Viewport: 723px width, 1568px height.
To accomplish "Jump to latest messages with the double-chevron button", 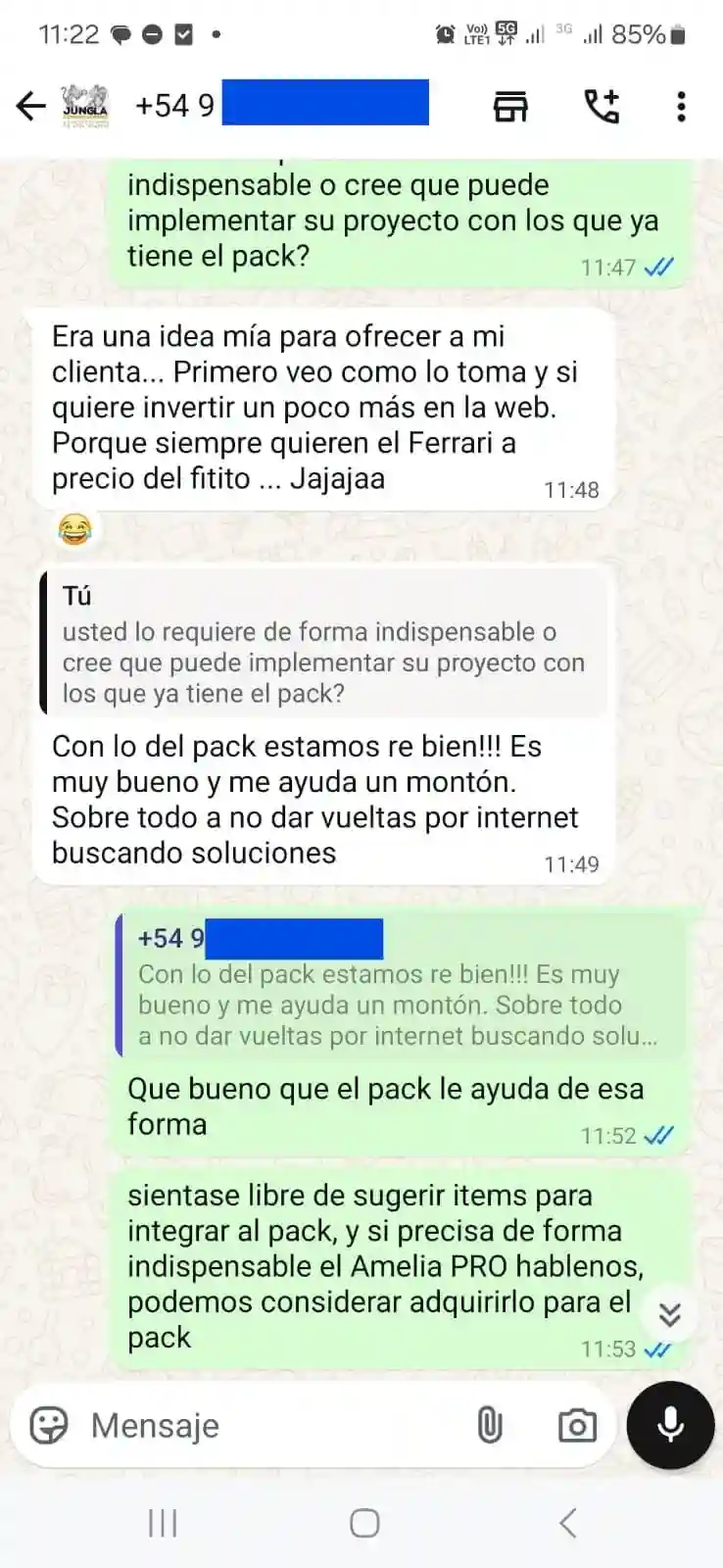I will pos(670,1314).
